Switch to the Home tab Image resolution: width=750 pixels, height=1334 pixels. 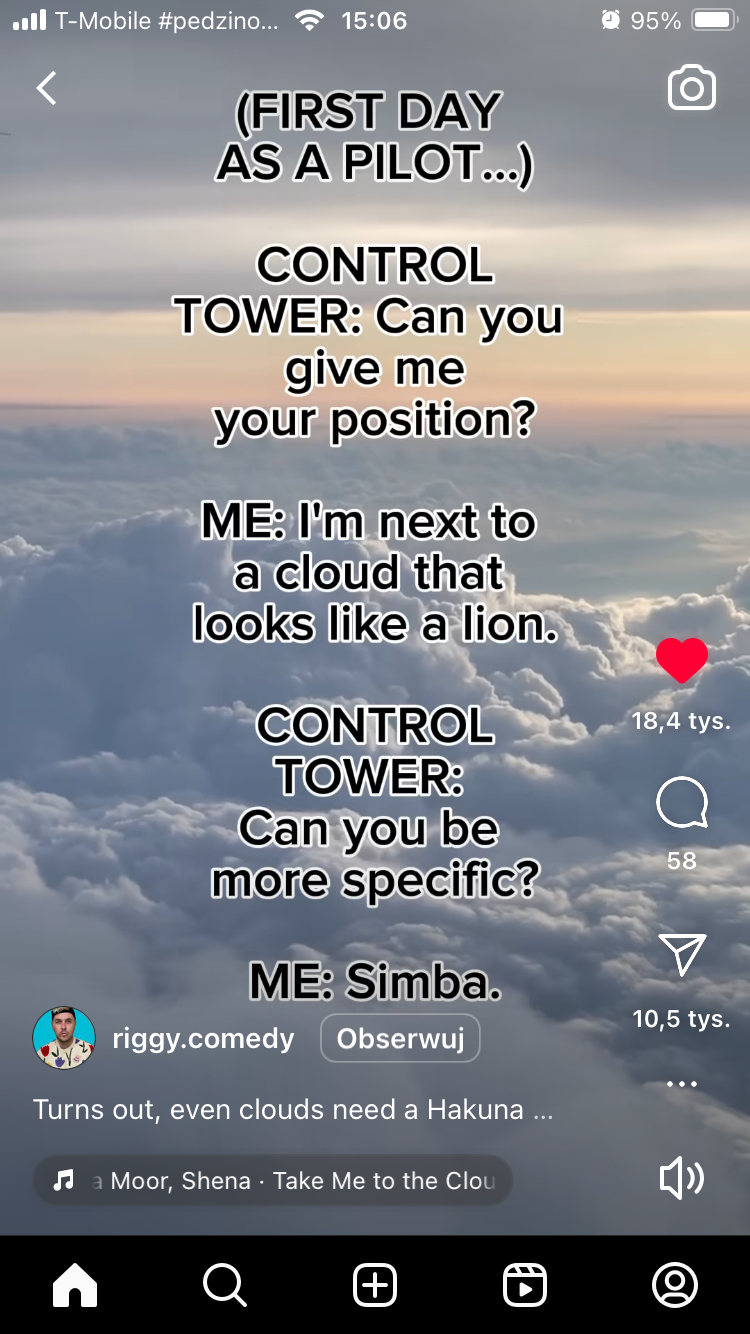(x=75, y=1284)
